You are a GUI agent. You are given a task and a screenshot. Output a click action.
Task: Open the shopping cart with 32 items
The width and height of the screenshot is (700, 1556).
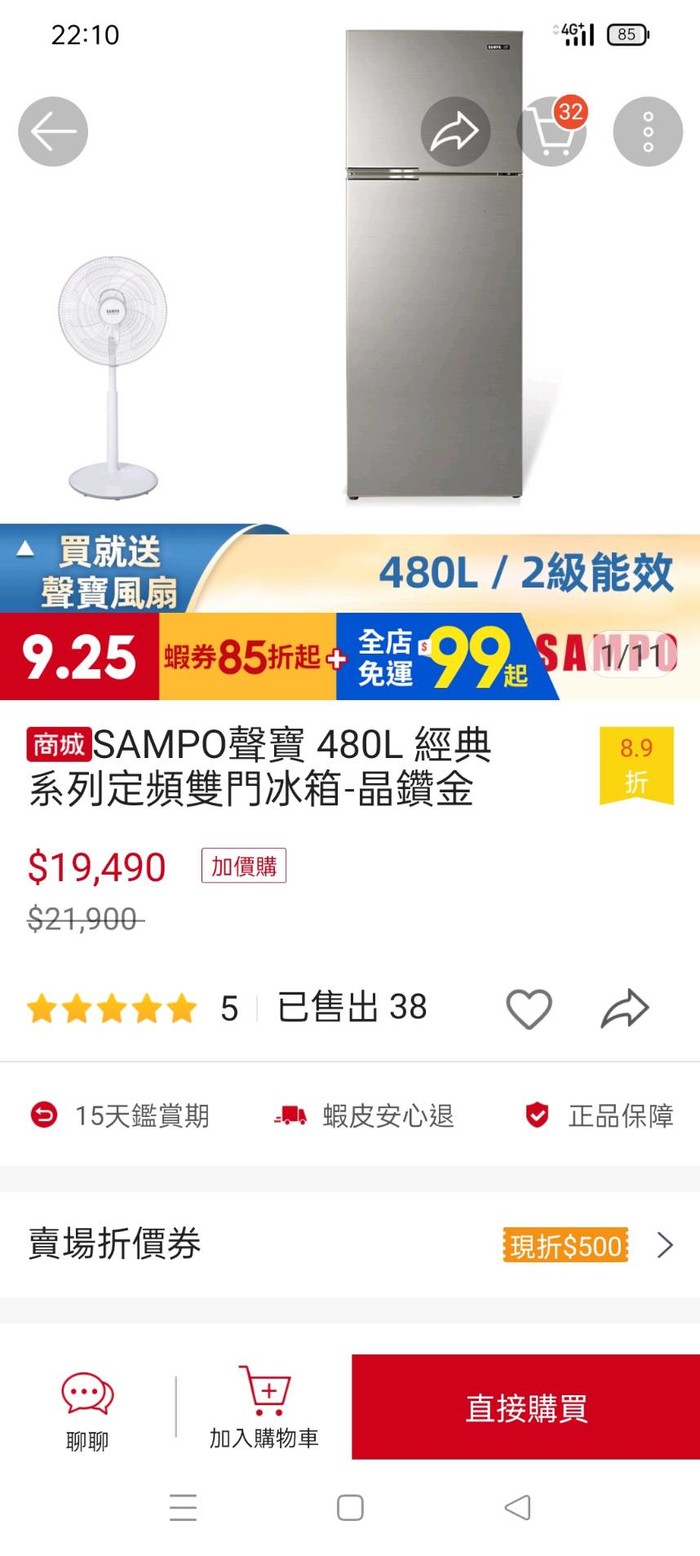[x=551, y=131]
